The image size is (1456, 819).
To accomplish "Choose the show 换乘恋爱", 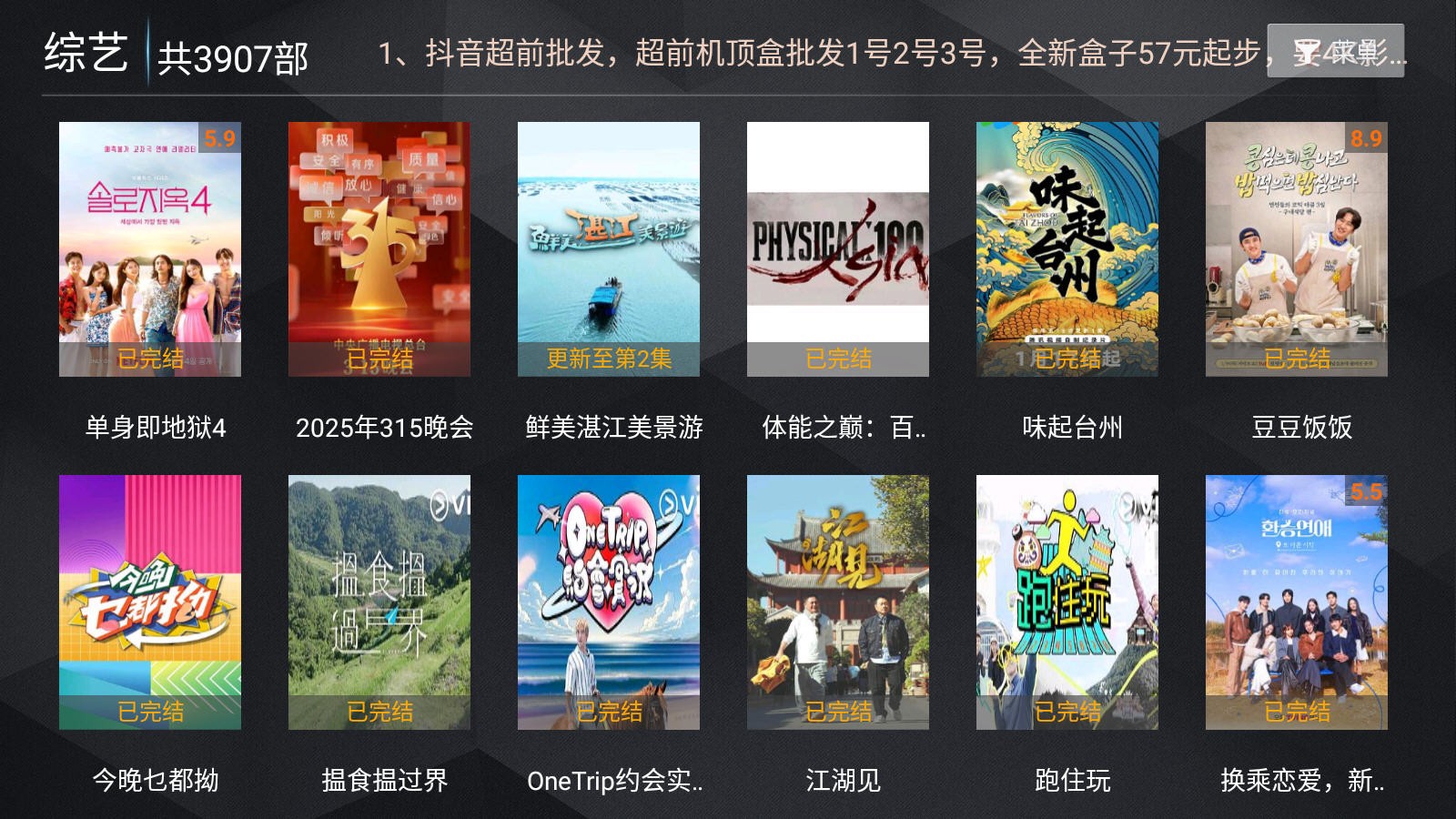I will point(1297,602).
